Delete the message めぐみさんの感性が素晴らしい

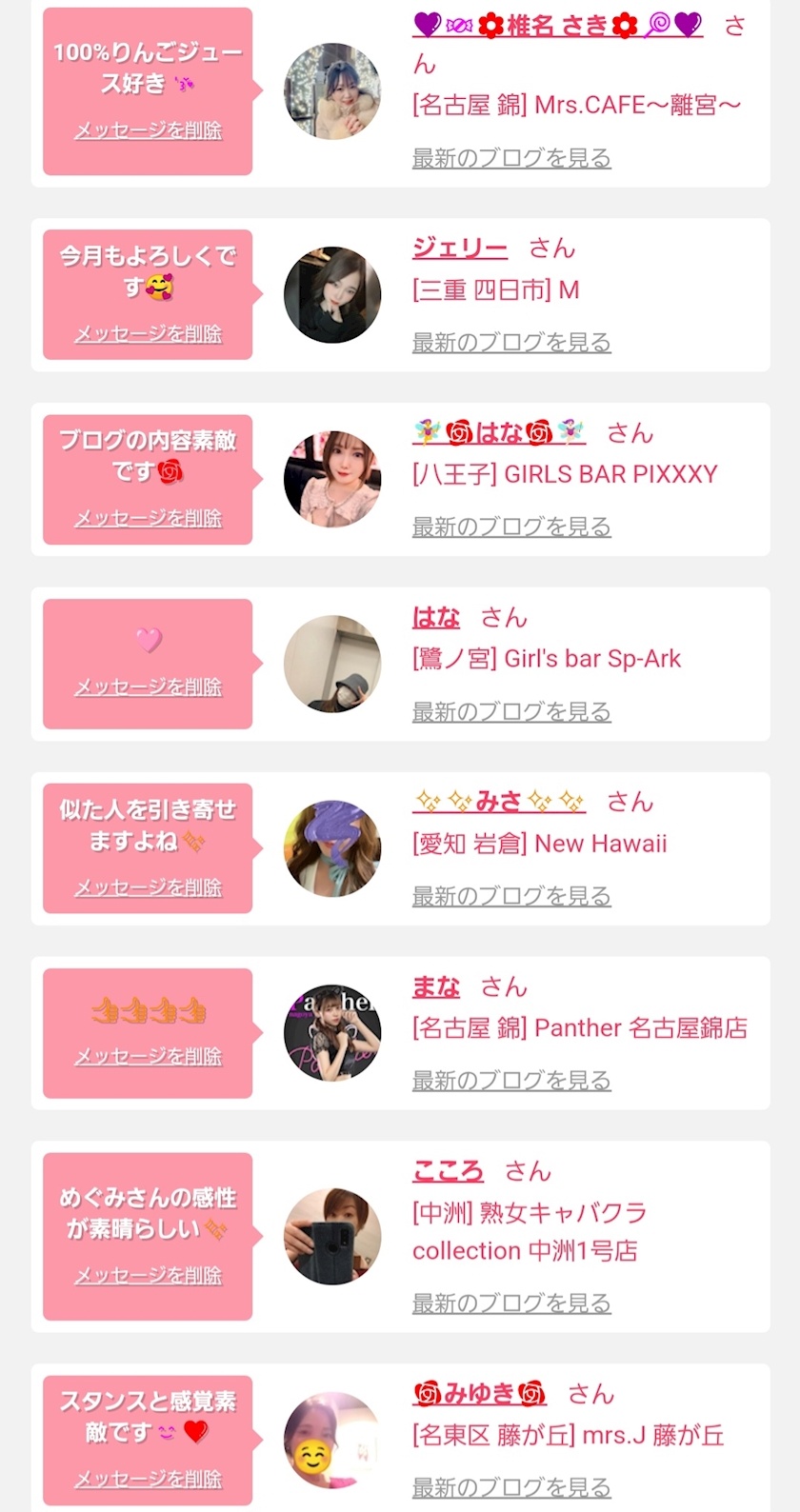point(149,1276)
